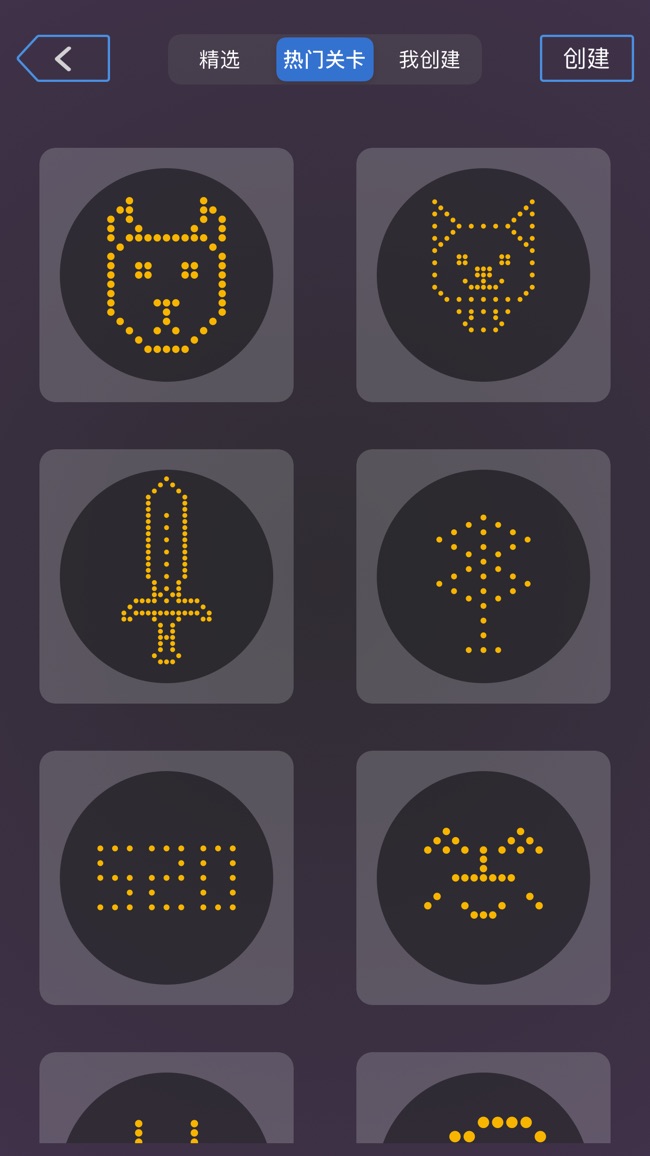The image size is (650, 1156).
Task: Open the 我创建 tab
Action: click(x=429, y=60)
